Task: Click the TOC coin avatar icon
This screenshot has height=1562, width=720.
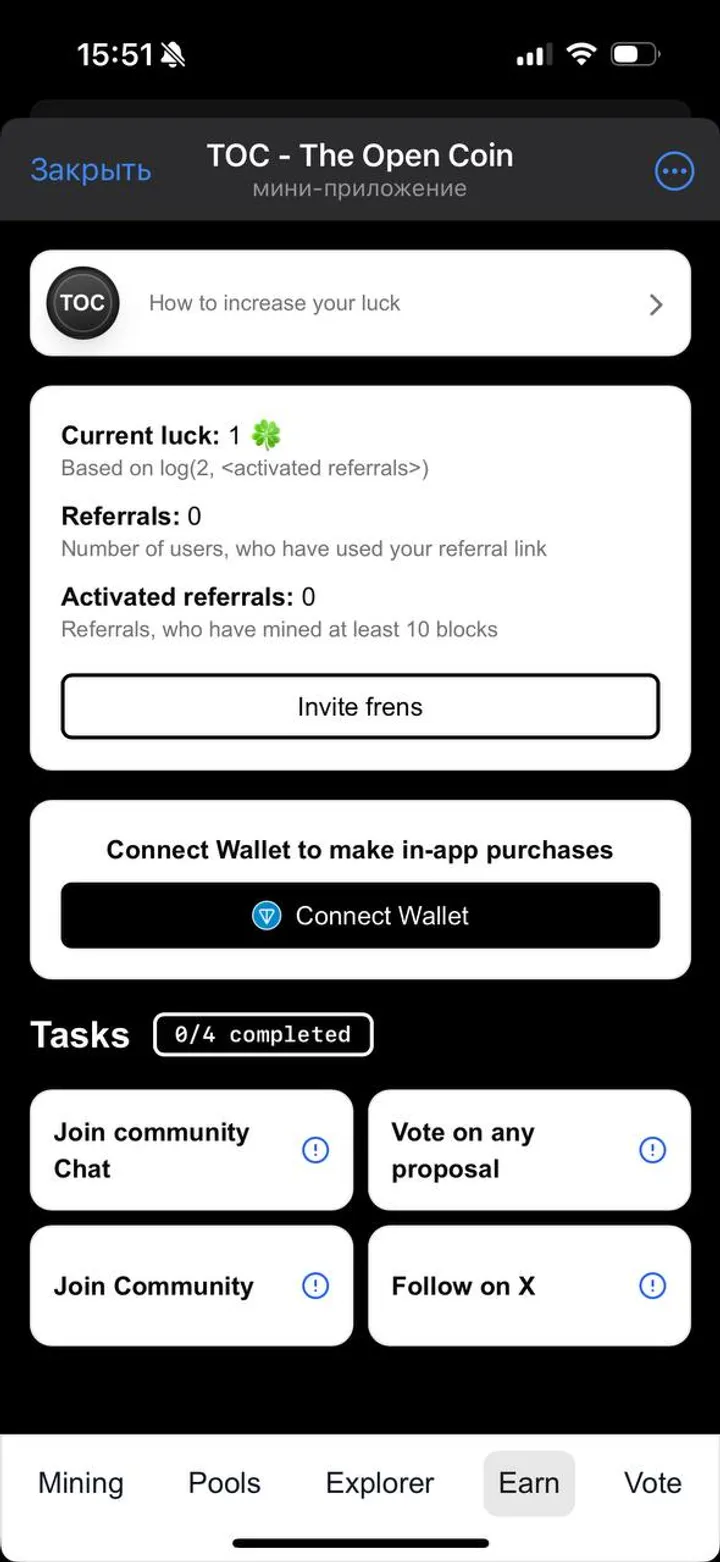Action: tap(82, 303)
